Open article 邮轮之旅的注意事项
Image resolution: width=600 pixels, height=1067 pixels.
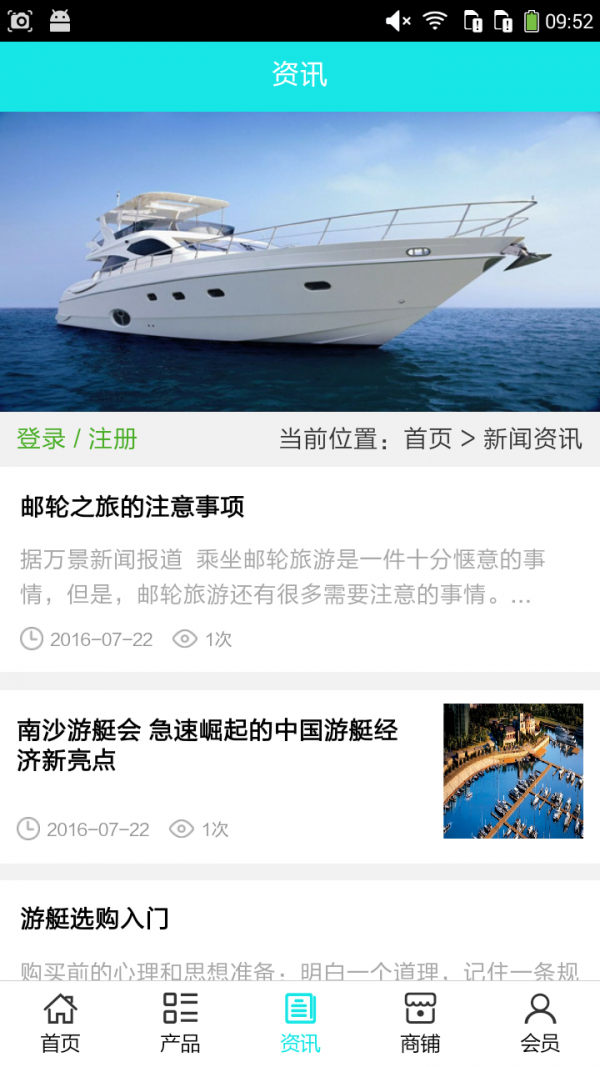(x=132, y=507)
